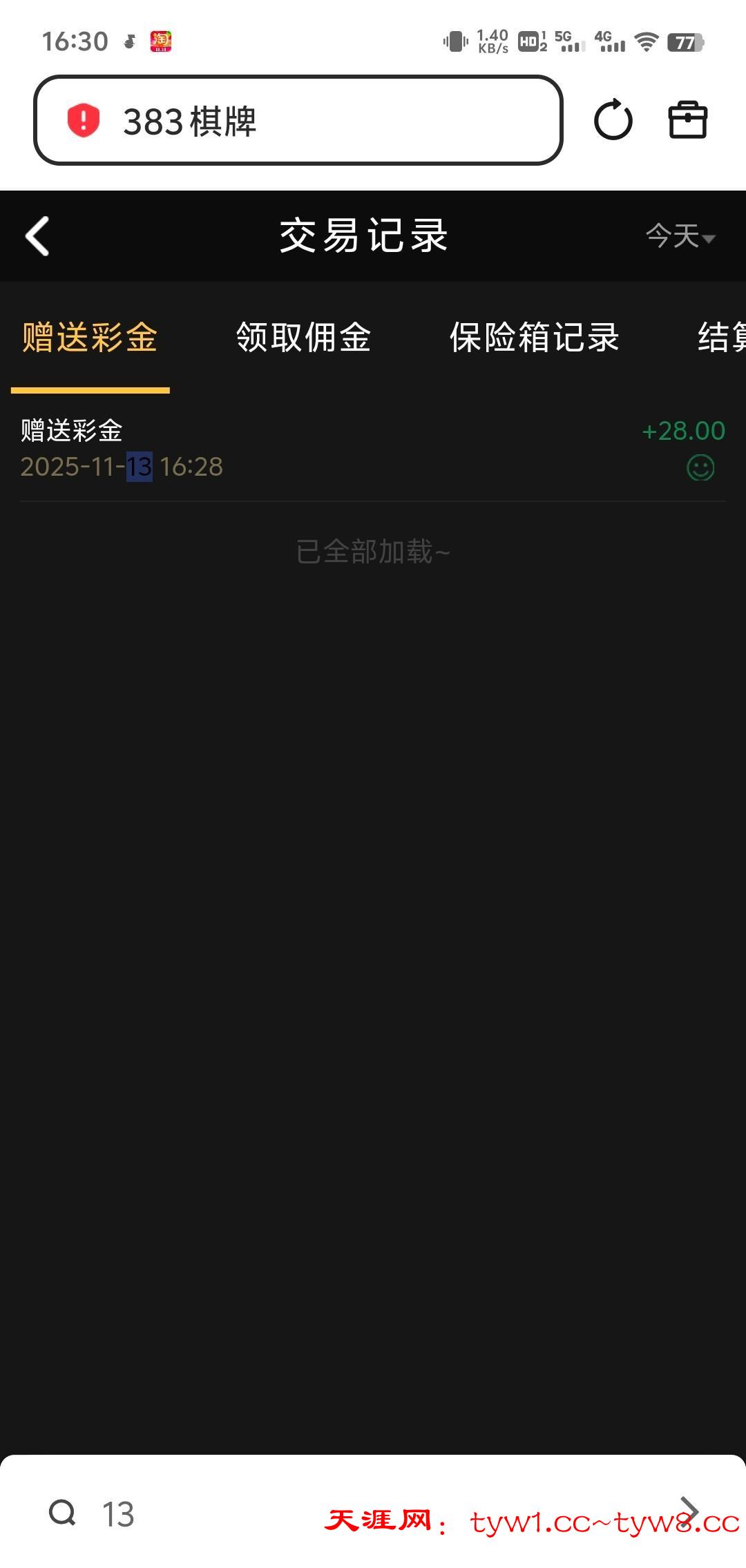The image size is (746, 1568).
Task: Open the 赠送彩金 +28.00 record
Action: coord(373,449)
